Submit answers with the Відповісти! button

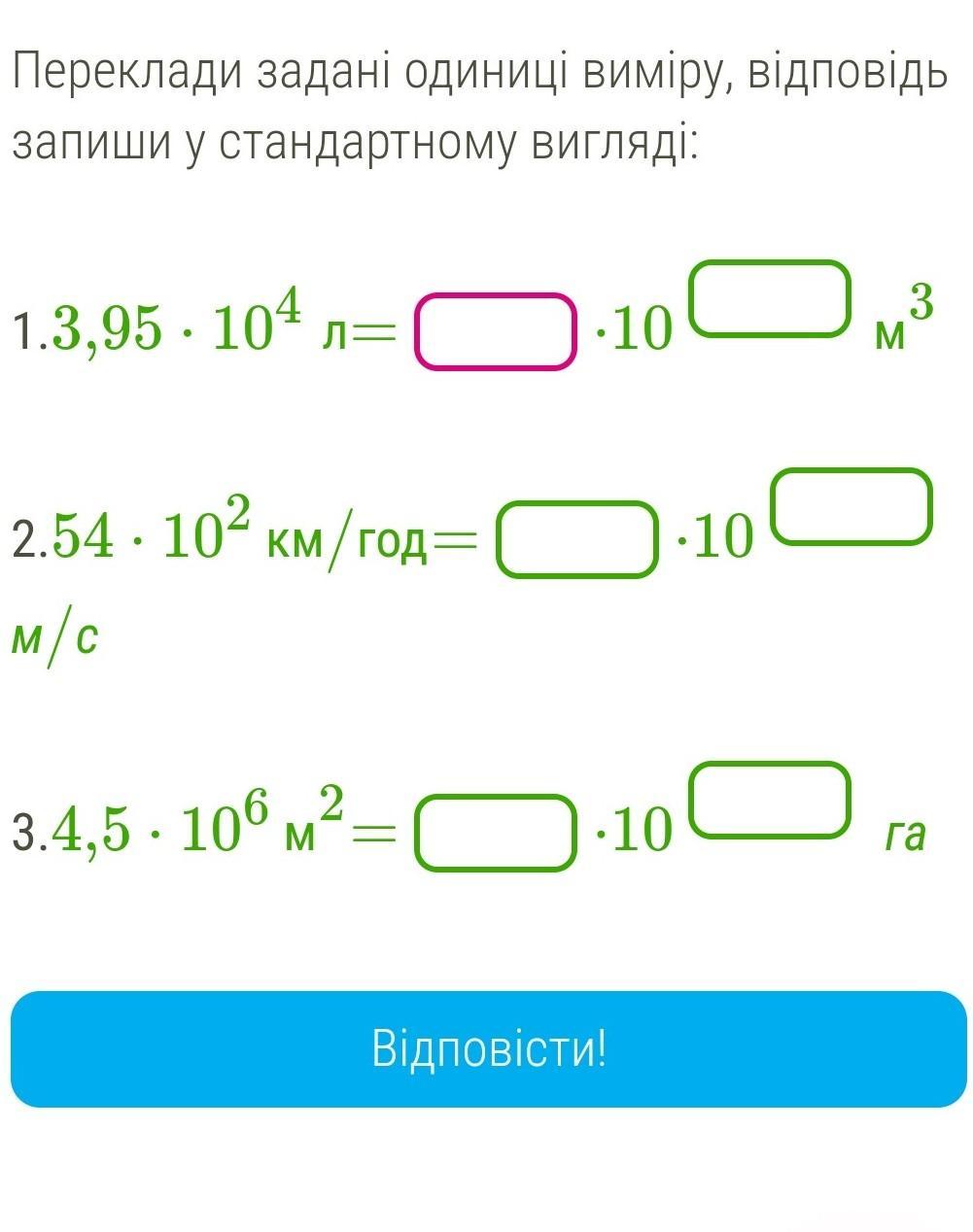488,1049
